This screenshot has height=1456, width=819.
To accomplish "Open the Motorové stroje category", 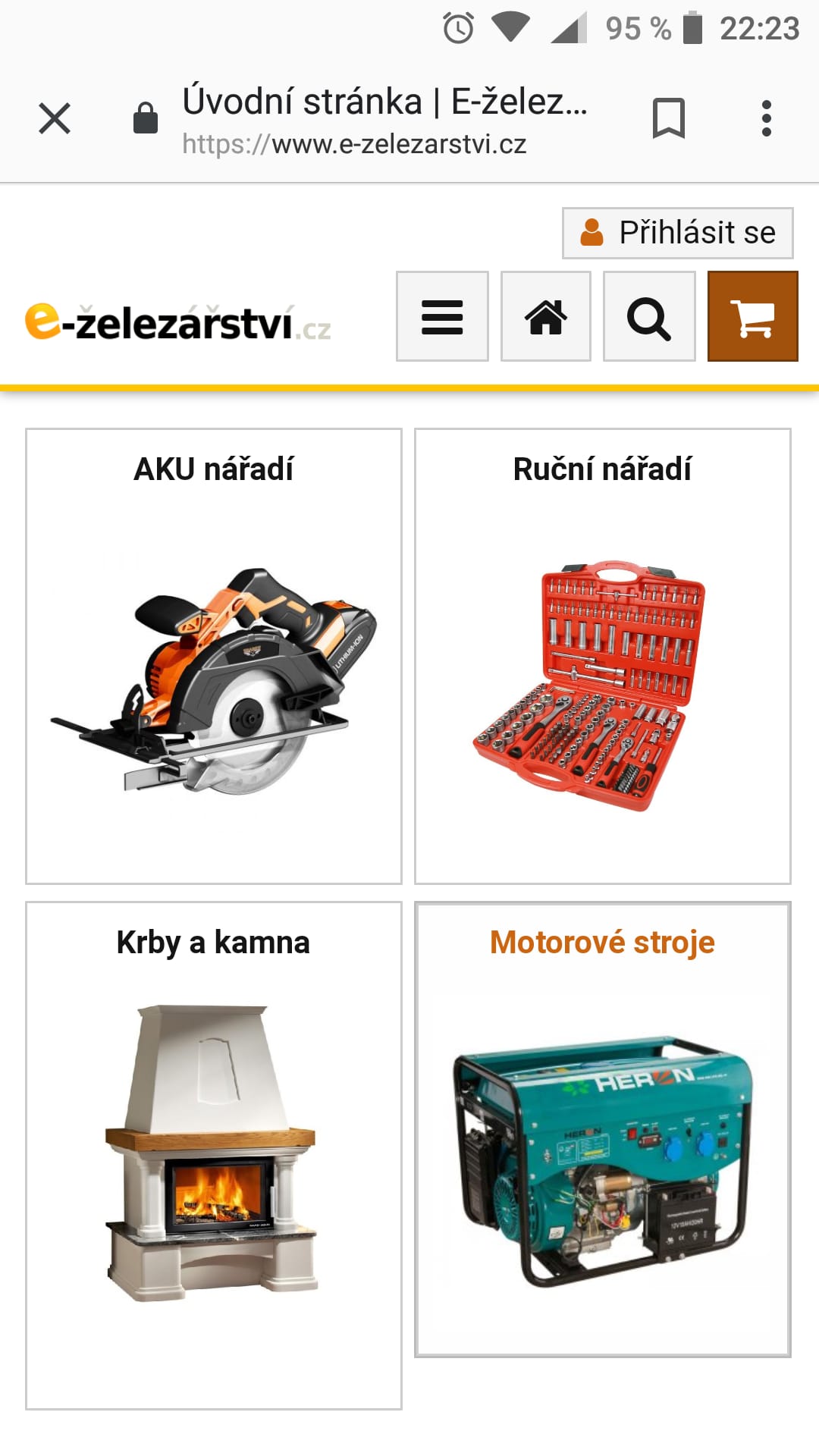I will 603,1129.
